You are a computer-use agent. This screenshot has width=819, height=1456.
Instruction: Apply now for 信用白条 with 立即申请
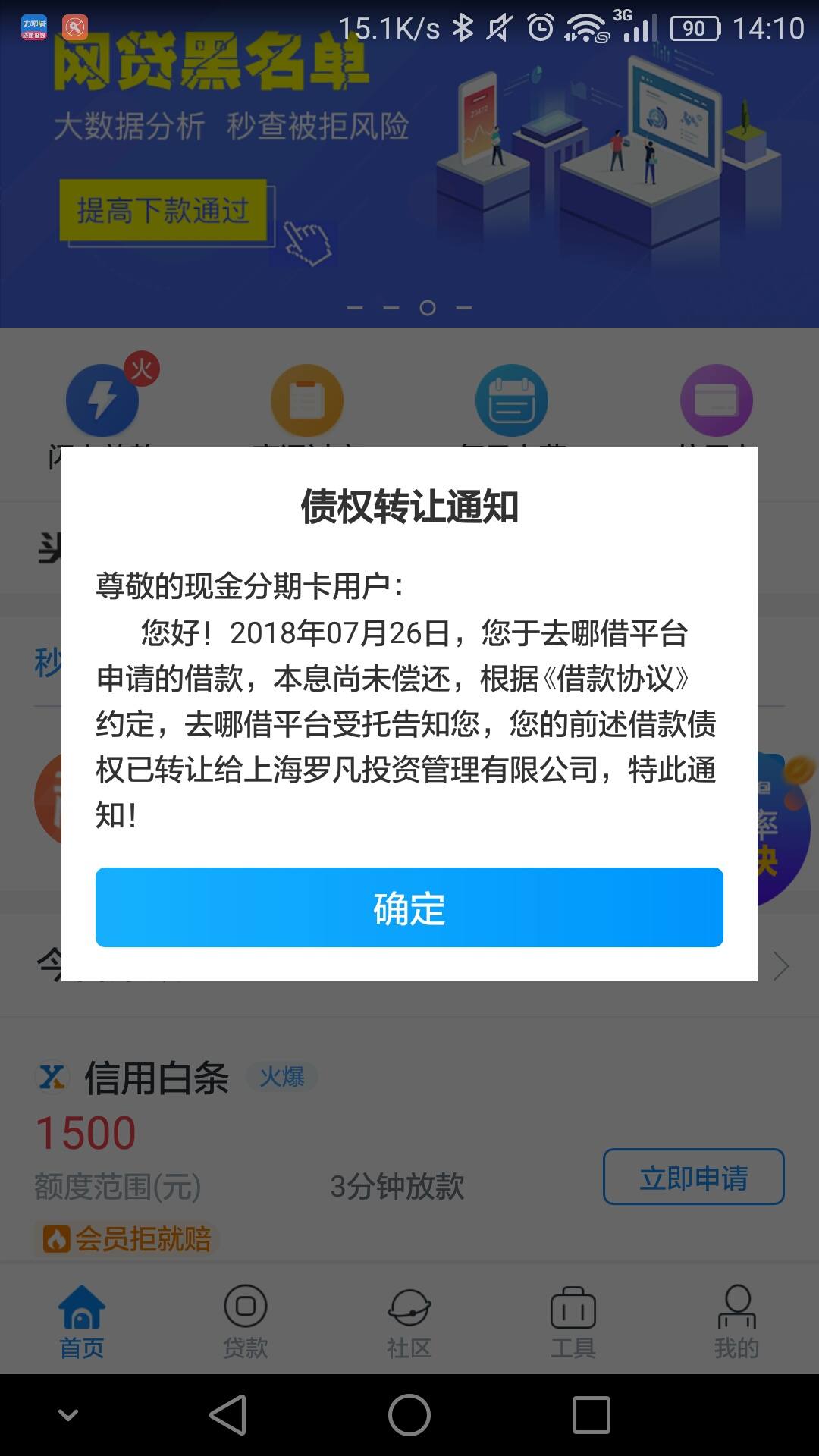pyautogui.click(x=693, y=1177)
